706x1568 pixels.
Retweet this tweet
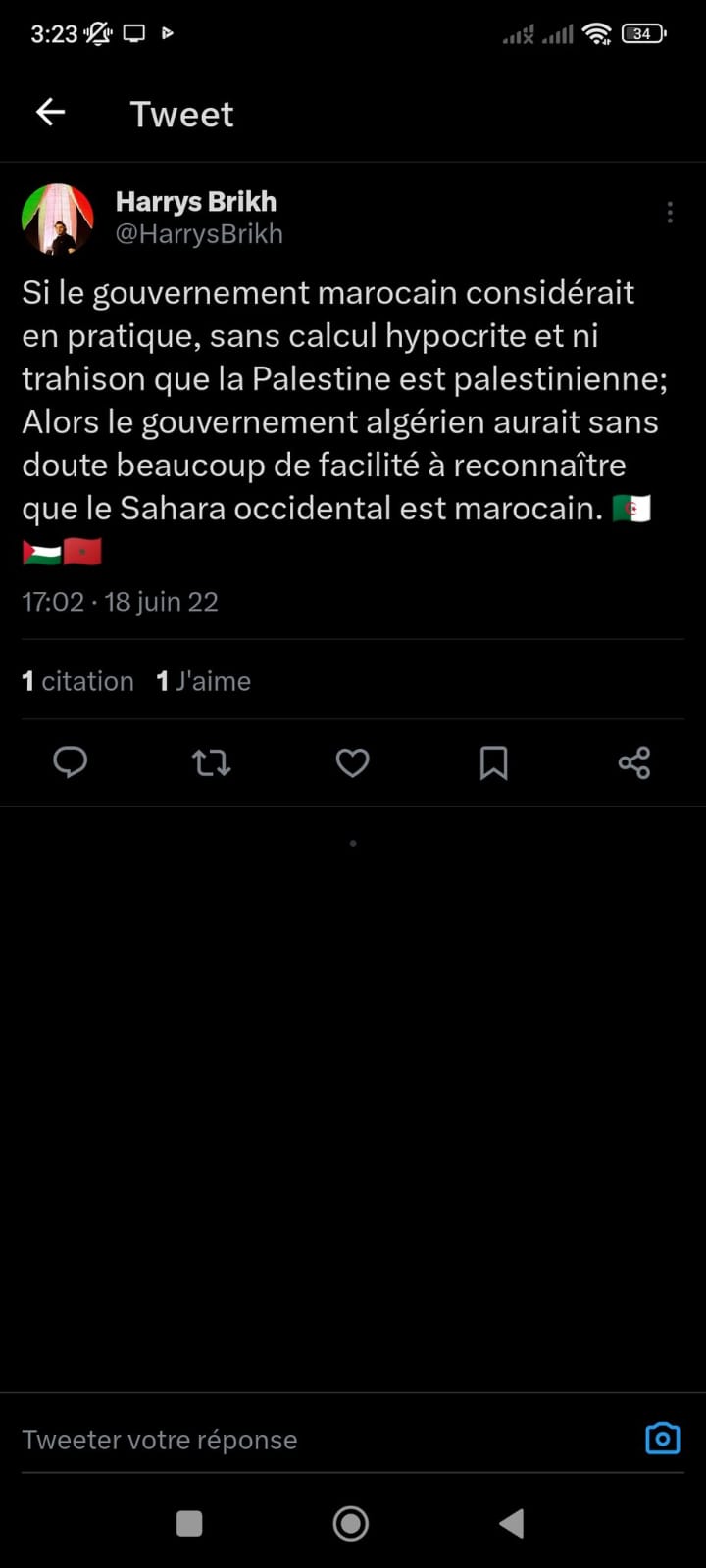pos(211,762)
